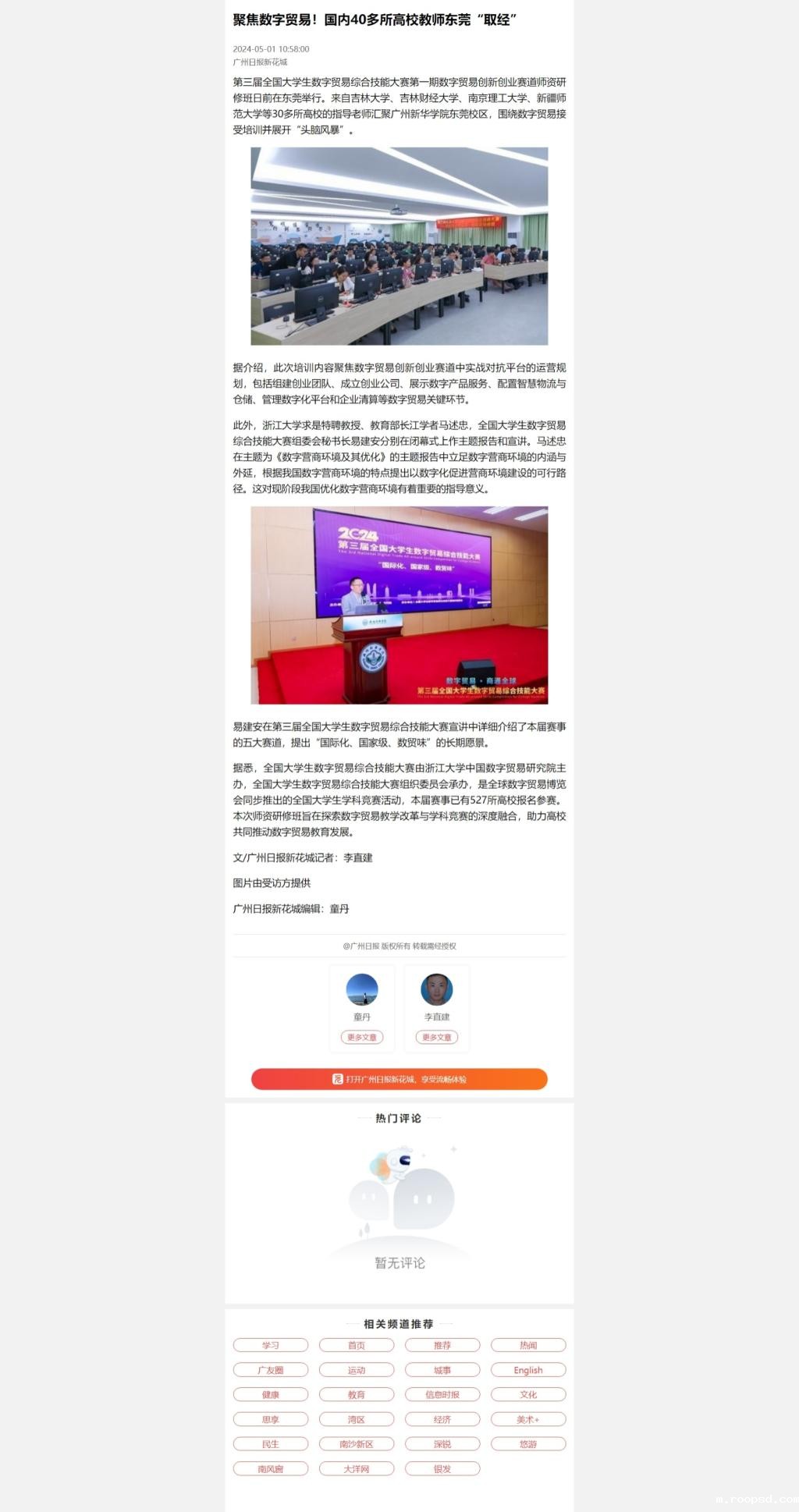
Task: Open the 广州日报新花城 app banner
Action: (399, 1079)
